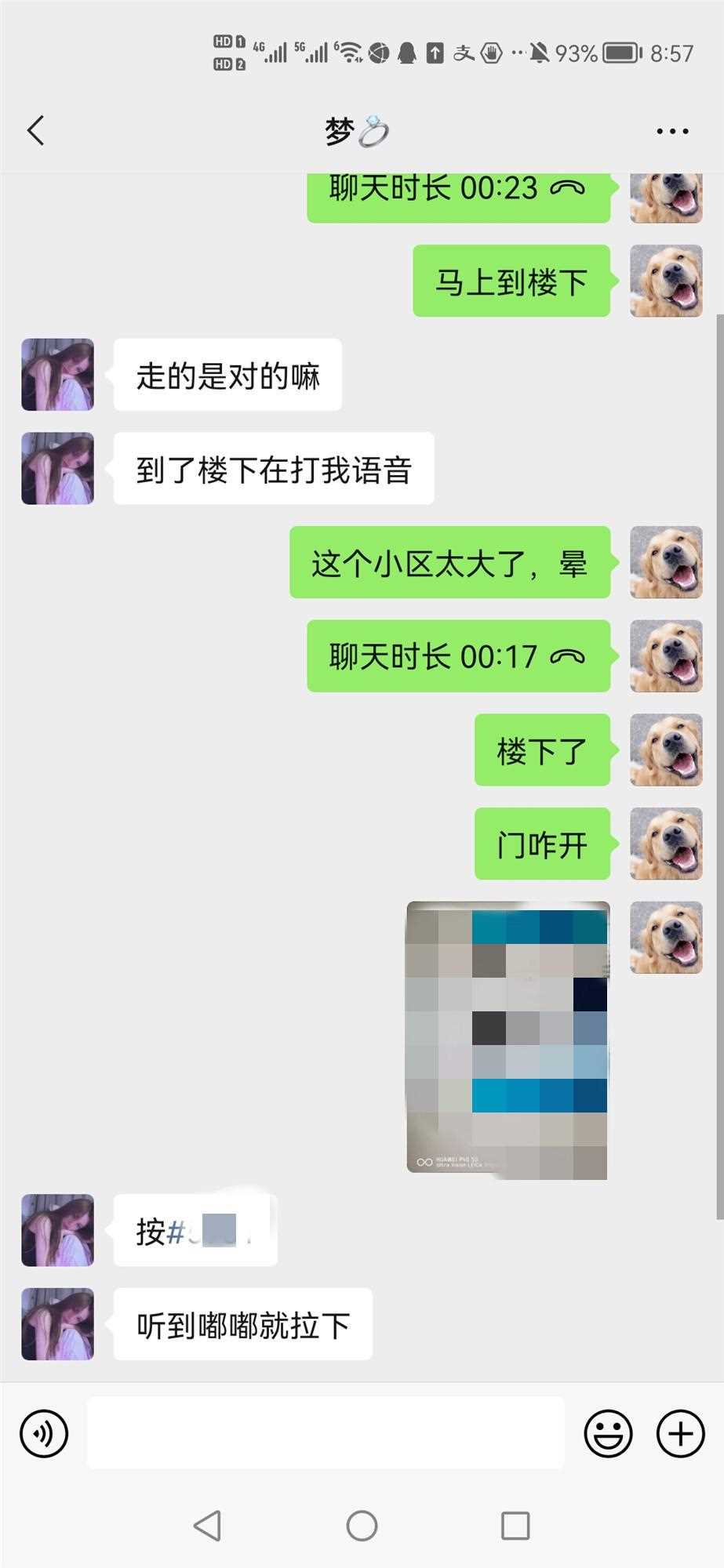724x1568 pixels.
Task: Open the emoji picker
Action: pyautogui.click(x=608, y=1433)
